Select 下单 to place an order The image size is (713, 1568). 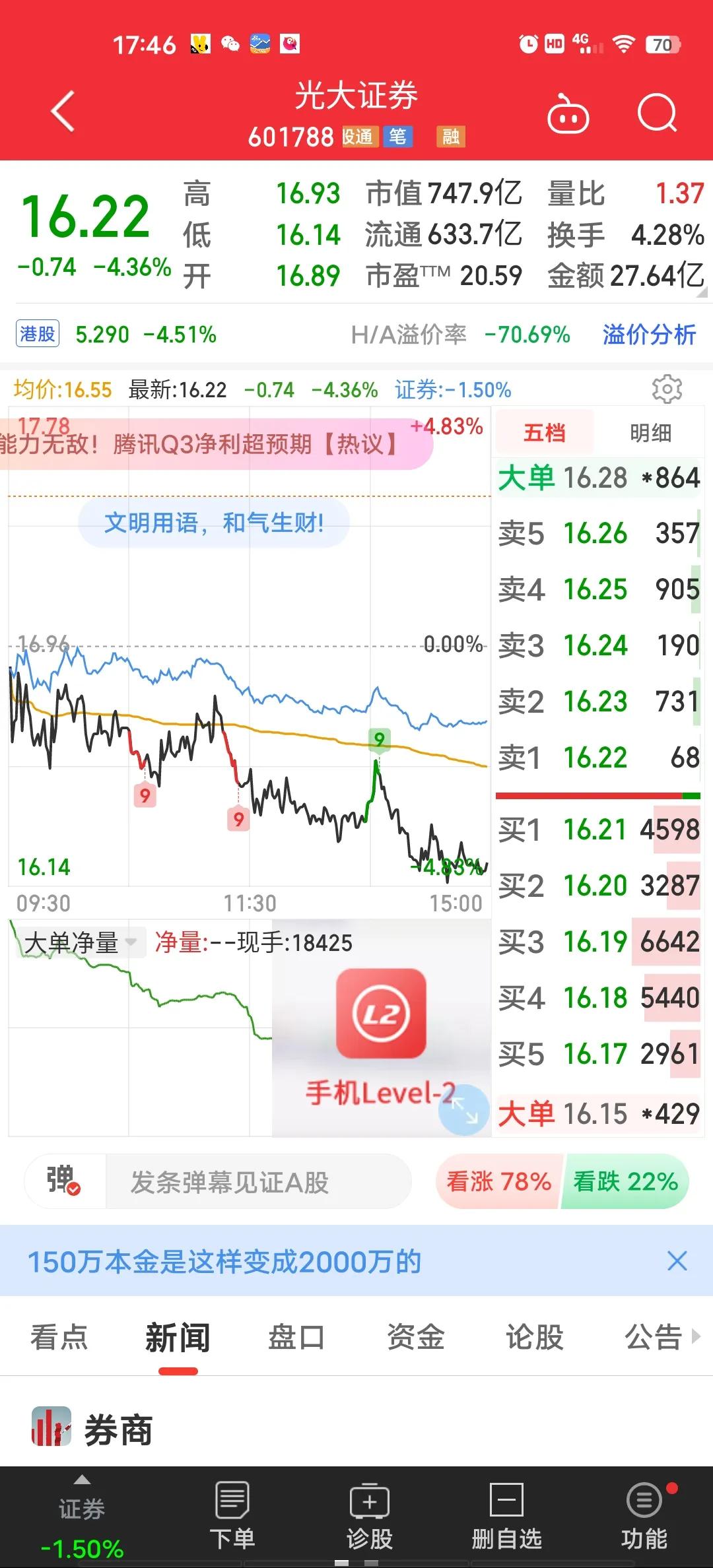[x=232, y=1511]
